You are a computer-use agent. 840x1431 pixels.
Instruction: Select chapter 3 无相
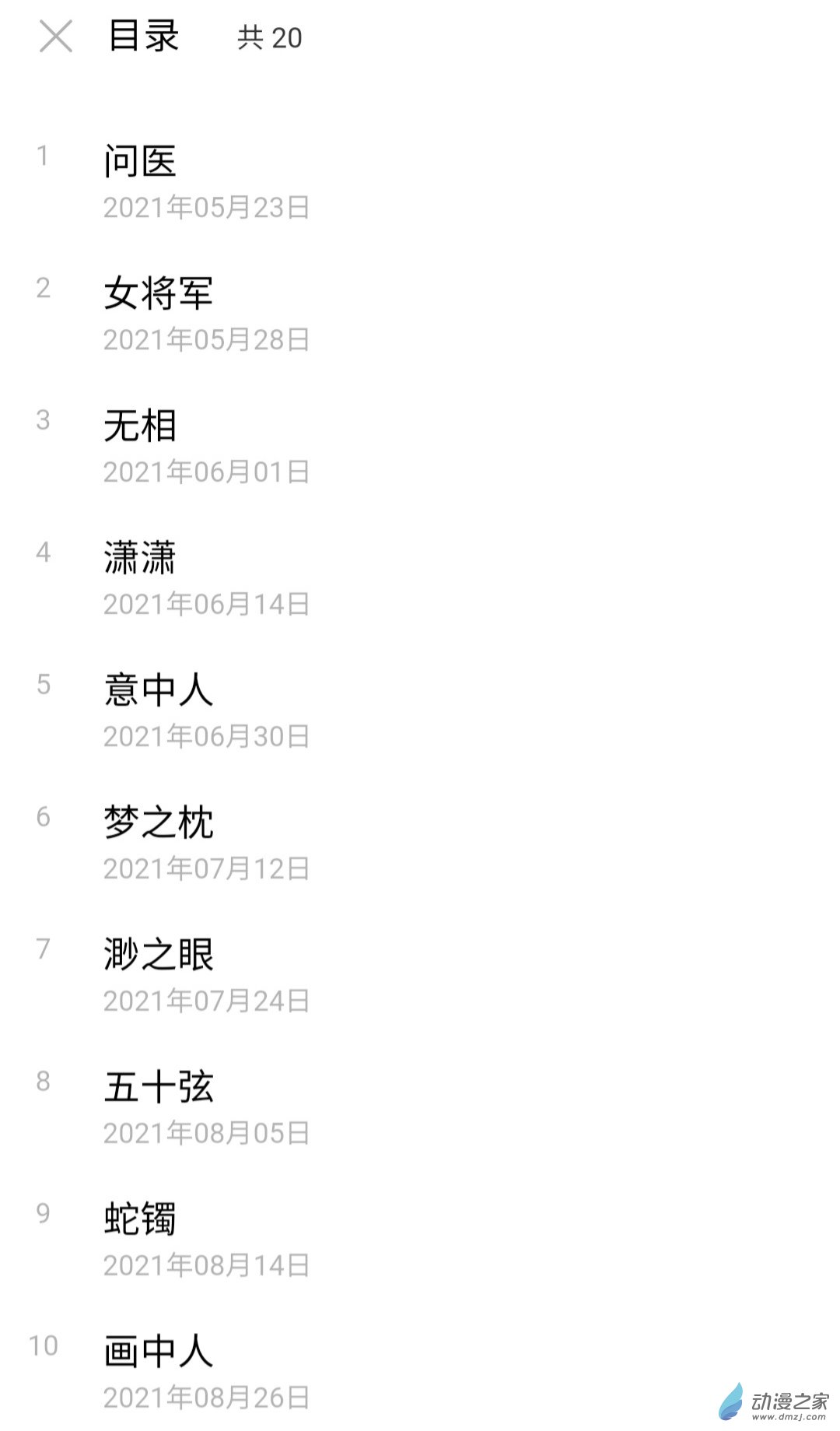tap(420, 447)
